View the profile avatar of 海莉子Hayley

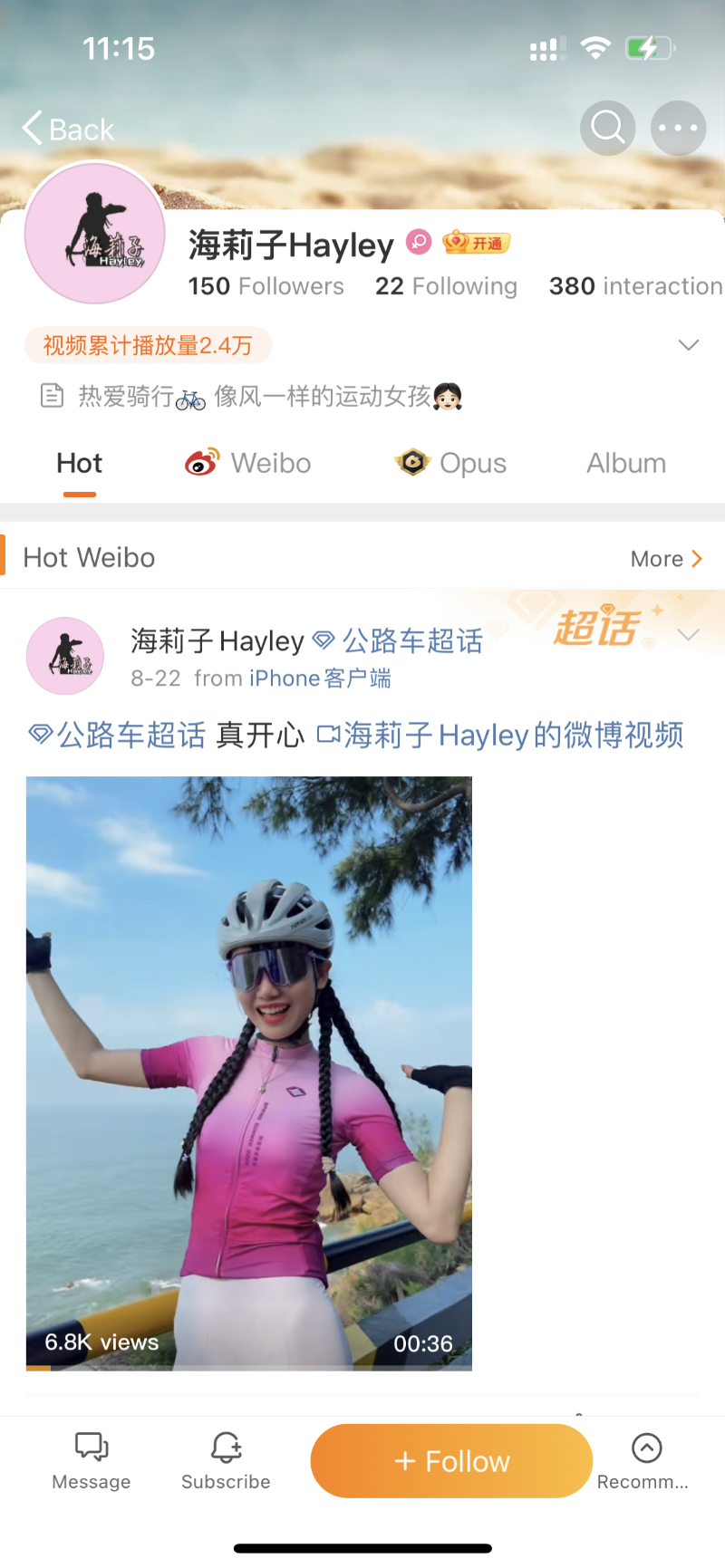pyautogui.click(x=95, y=234)
